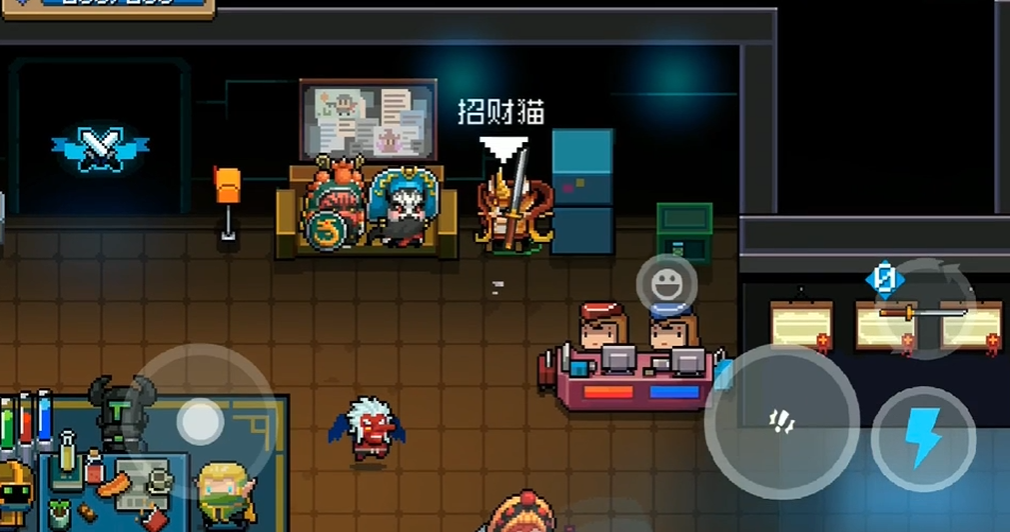Tap the attack button
Screen dimensions: 1010x532
pyautogui.click(x=781, y=422)
